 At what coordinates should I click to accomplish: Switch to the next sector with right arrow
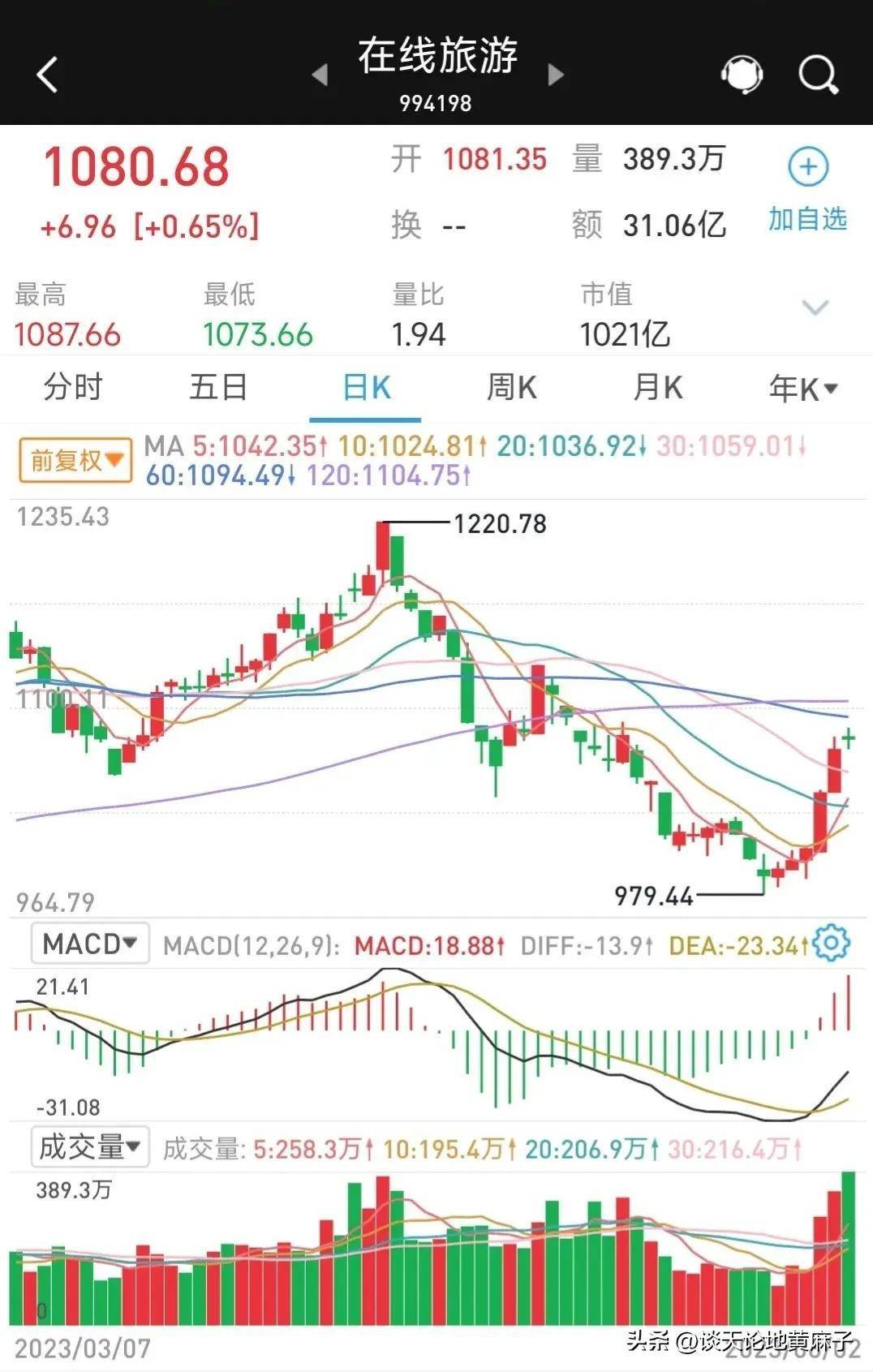(556, 75)
